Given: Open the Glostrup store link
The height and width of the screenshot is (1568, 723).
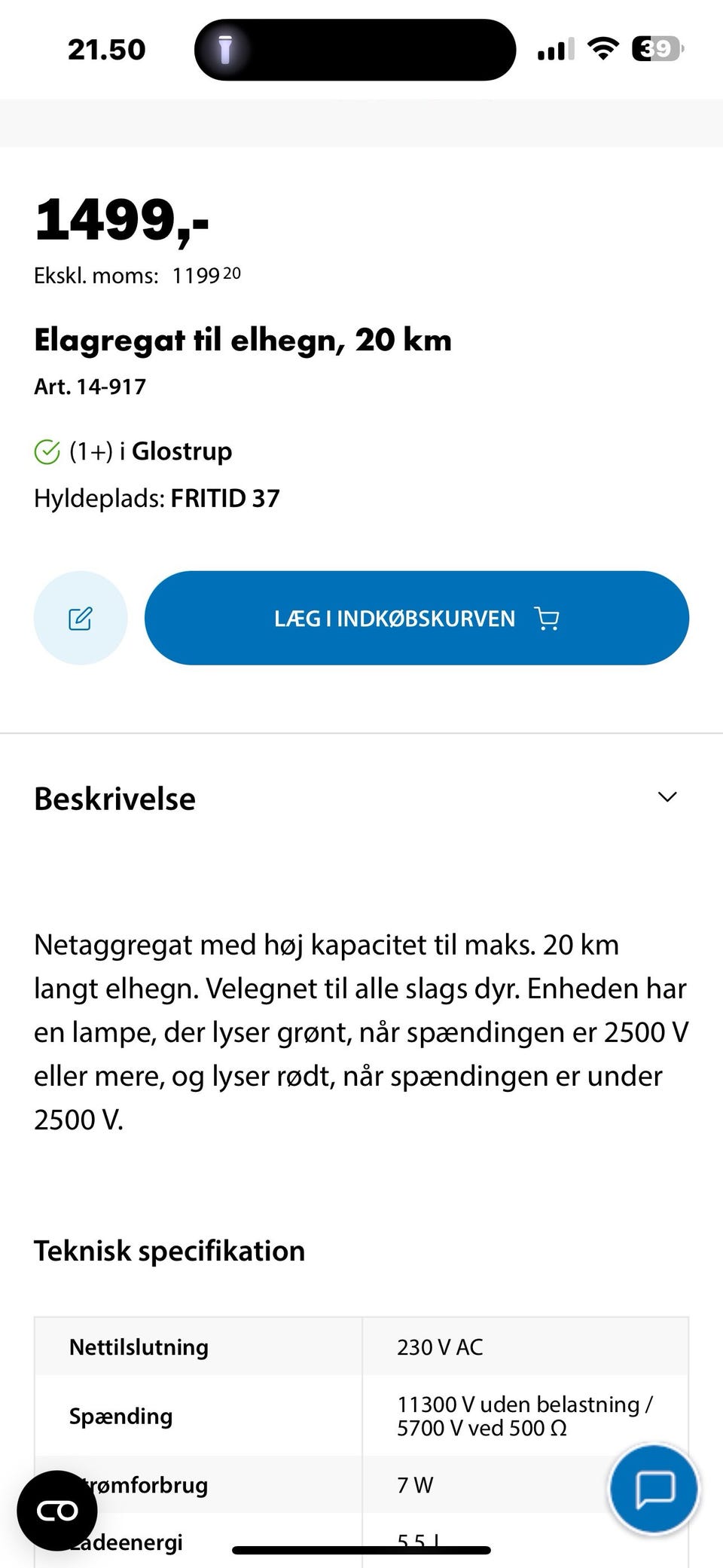Looking at the screenshot, I should [181, 451].
